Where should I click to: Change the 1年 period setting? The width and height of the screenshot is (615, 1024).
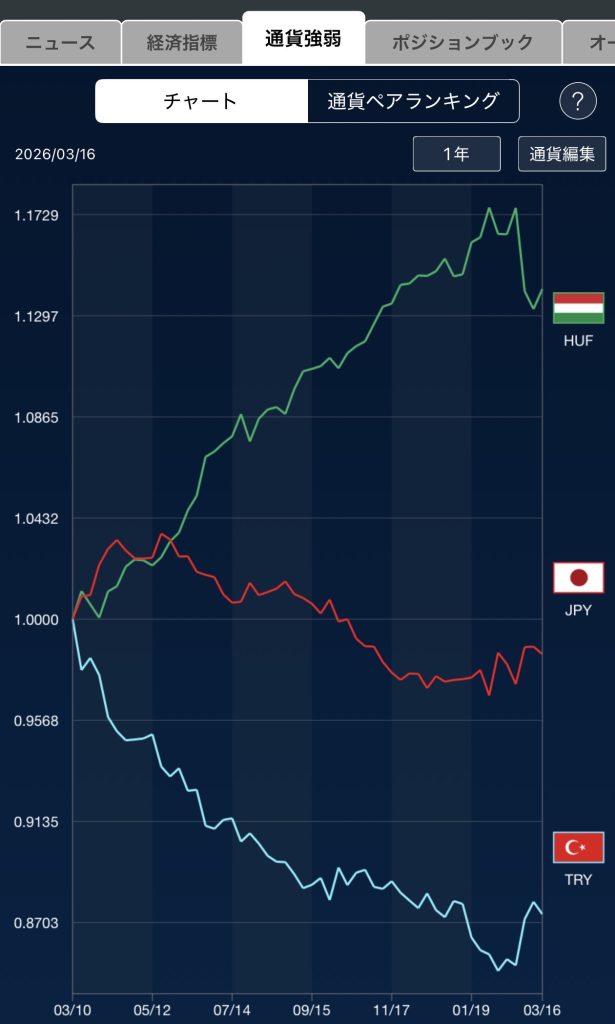[x=456, y=154]
